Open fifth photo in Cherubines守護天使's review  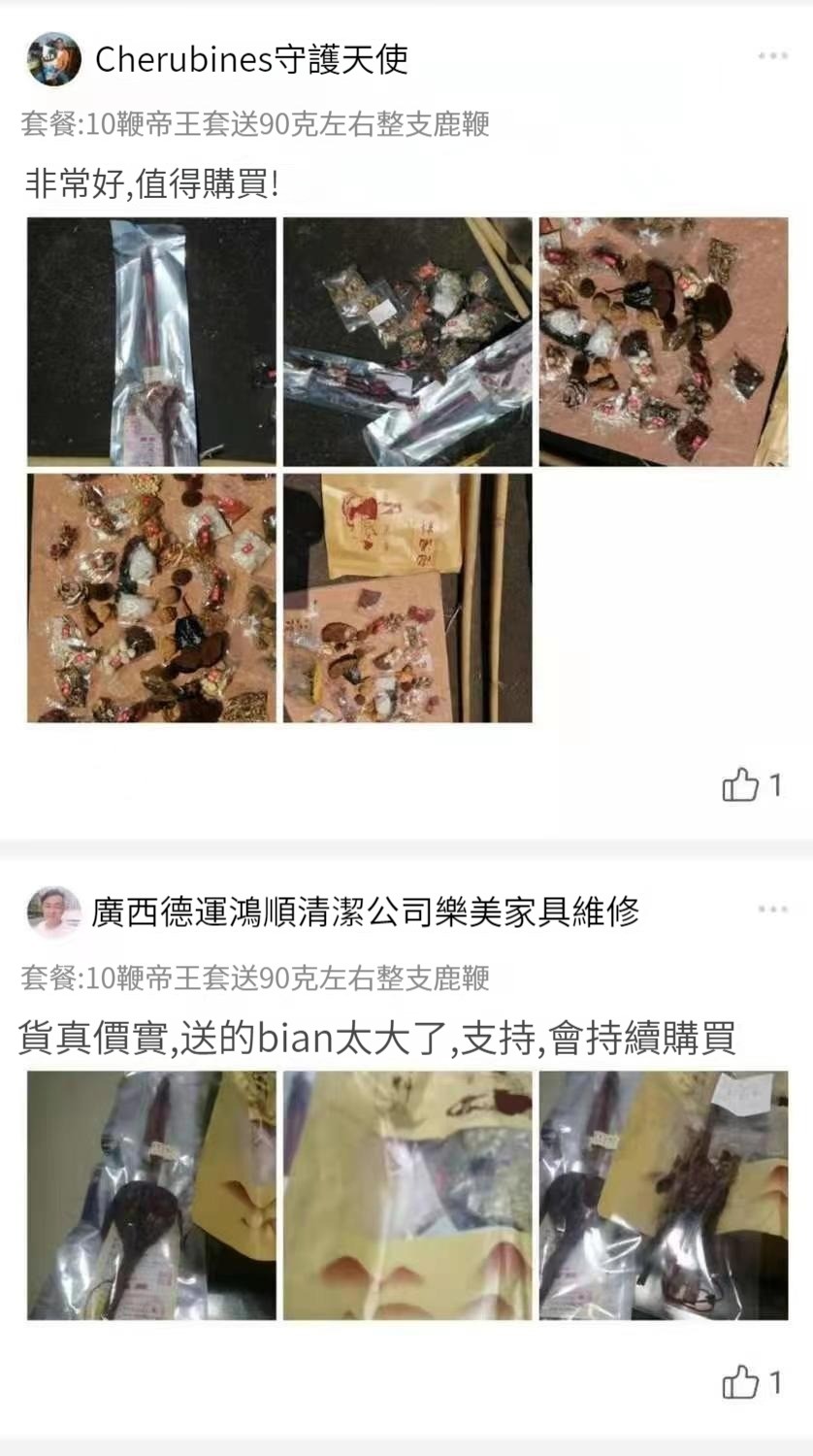(407, 598)
